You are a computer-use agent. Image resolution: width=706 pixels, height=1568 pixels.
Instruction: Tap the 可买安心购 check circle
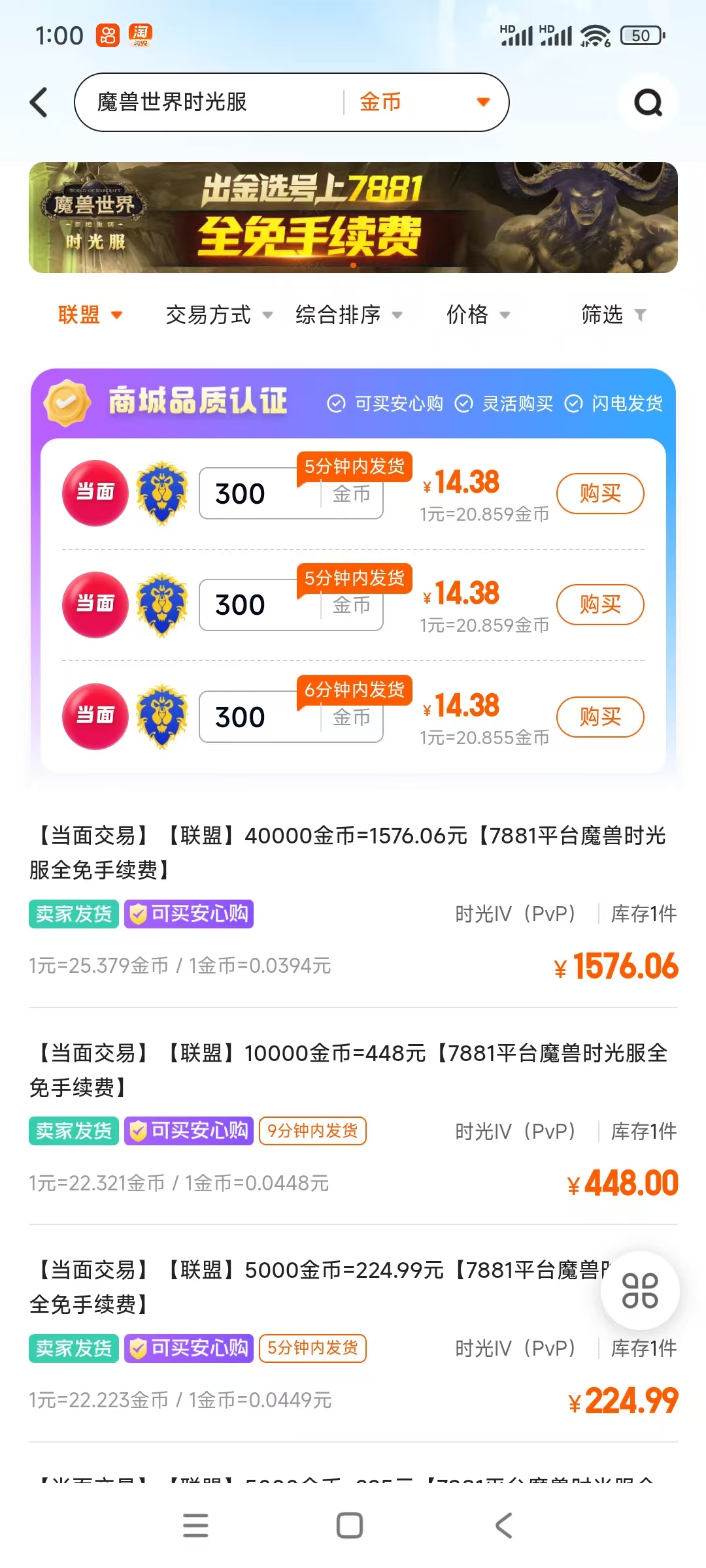[336, 404]
